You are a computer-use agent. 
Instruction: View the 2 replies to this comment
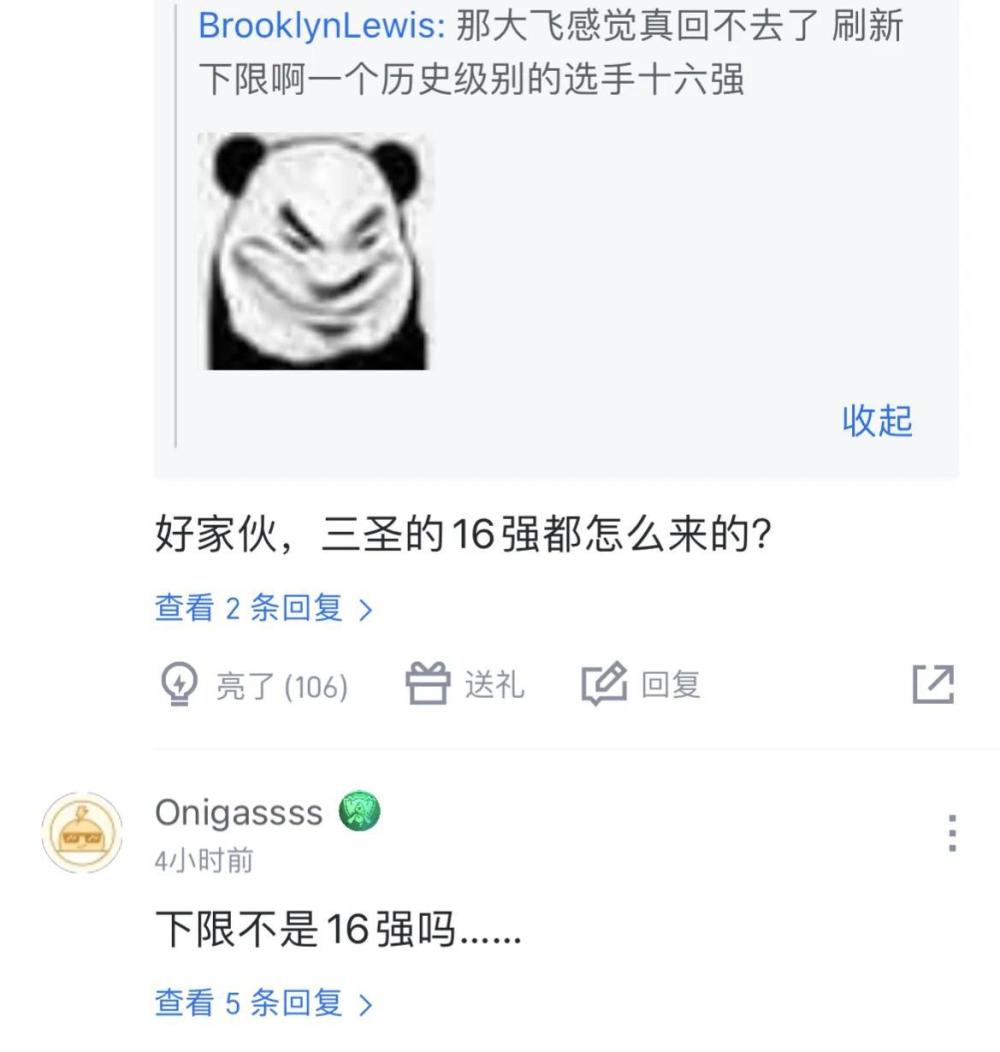coord(263,608)
